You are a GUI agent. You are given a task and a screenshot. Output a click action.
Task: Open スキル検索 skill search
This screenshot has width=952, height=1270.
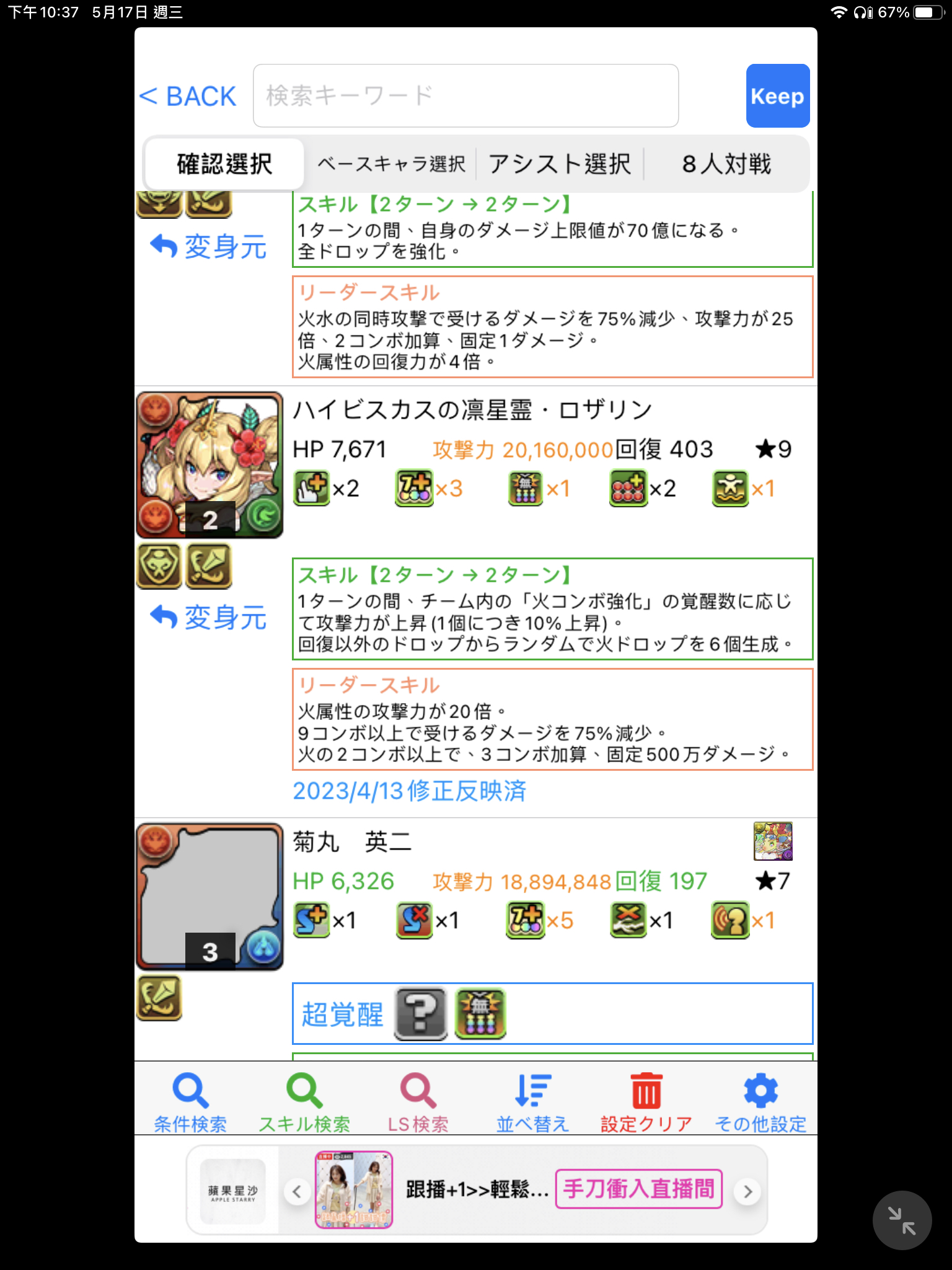coord(304,1103)
